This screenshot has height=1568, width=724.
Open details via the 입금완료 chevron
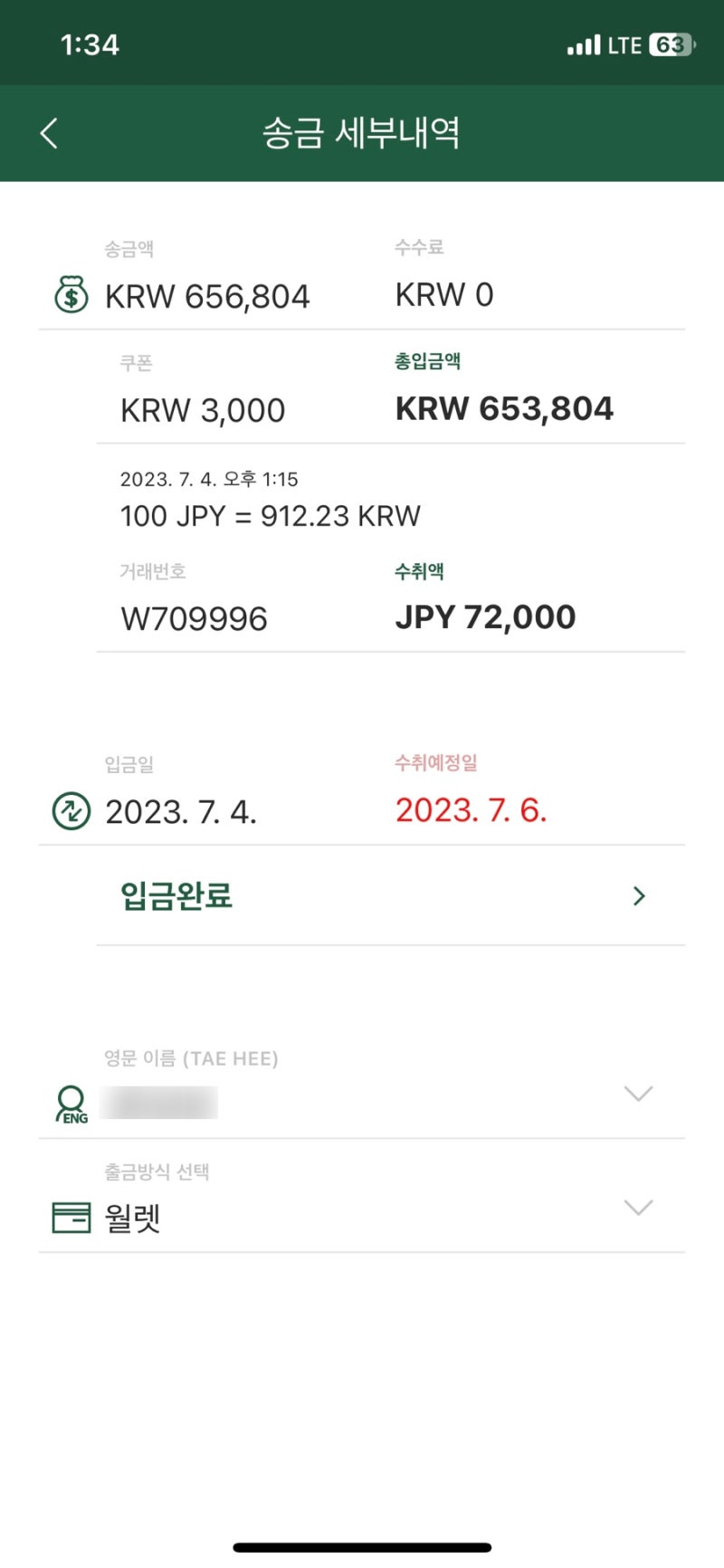(639, 895)
